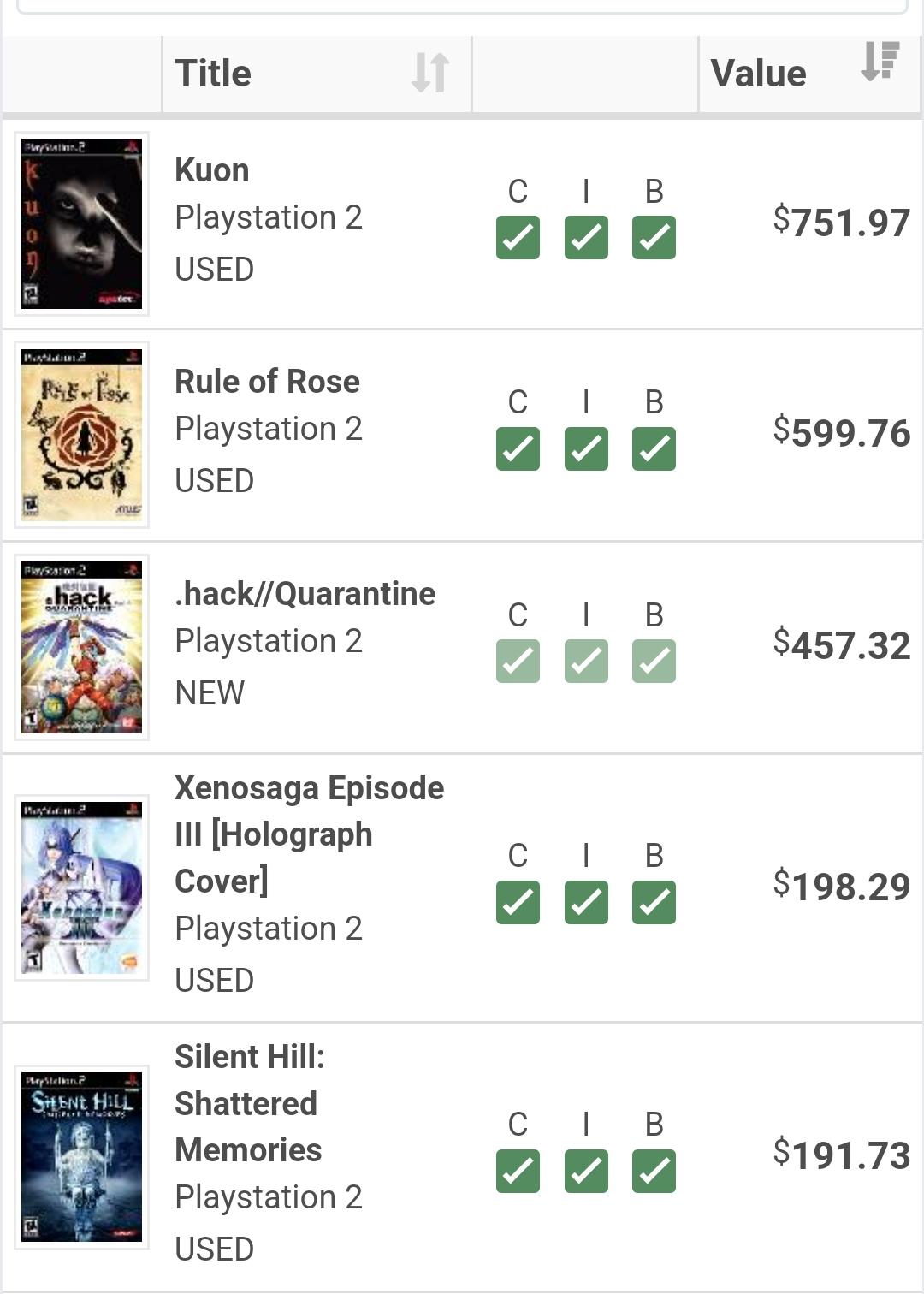Sort the list by Value column
This screenshot has height=1294, width=924.
(x=757, y=73)
